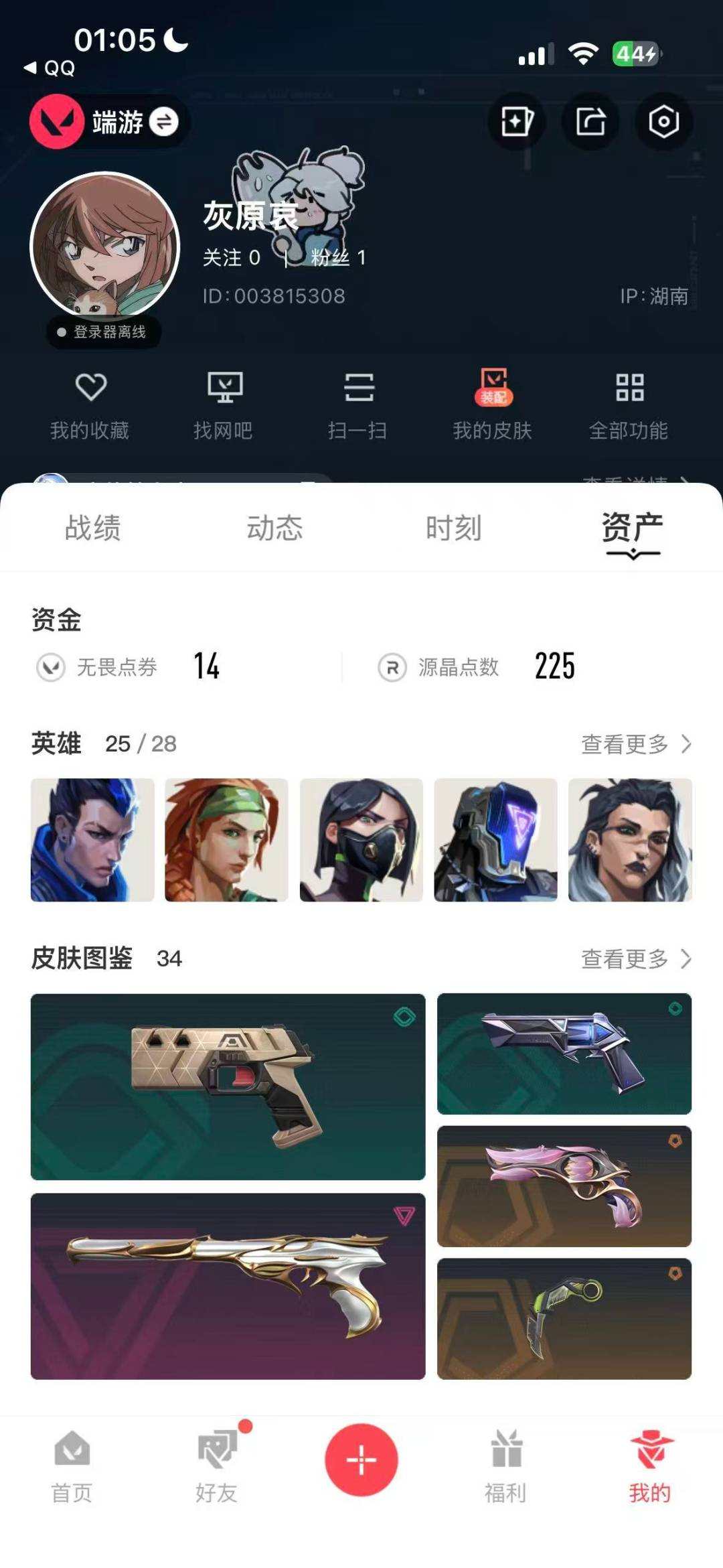The height and width of the screenshot is (1568, 723).
Task: Switch to the 战绩 tab
Action: pos(92,528)
